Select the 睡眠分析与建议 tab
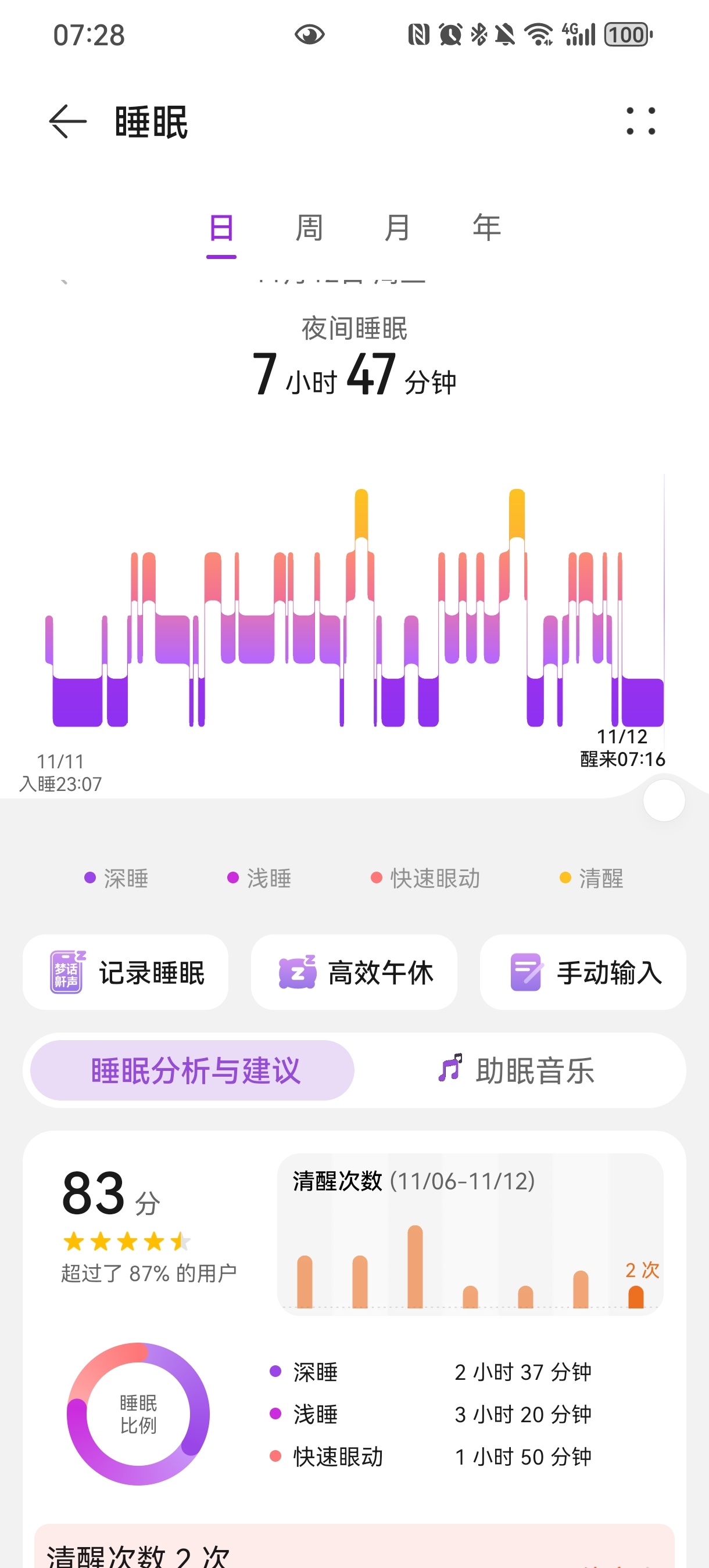The image size is (709, 1568). (192, 1070)
